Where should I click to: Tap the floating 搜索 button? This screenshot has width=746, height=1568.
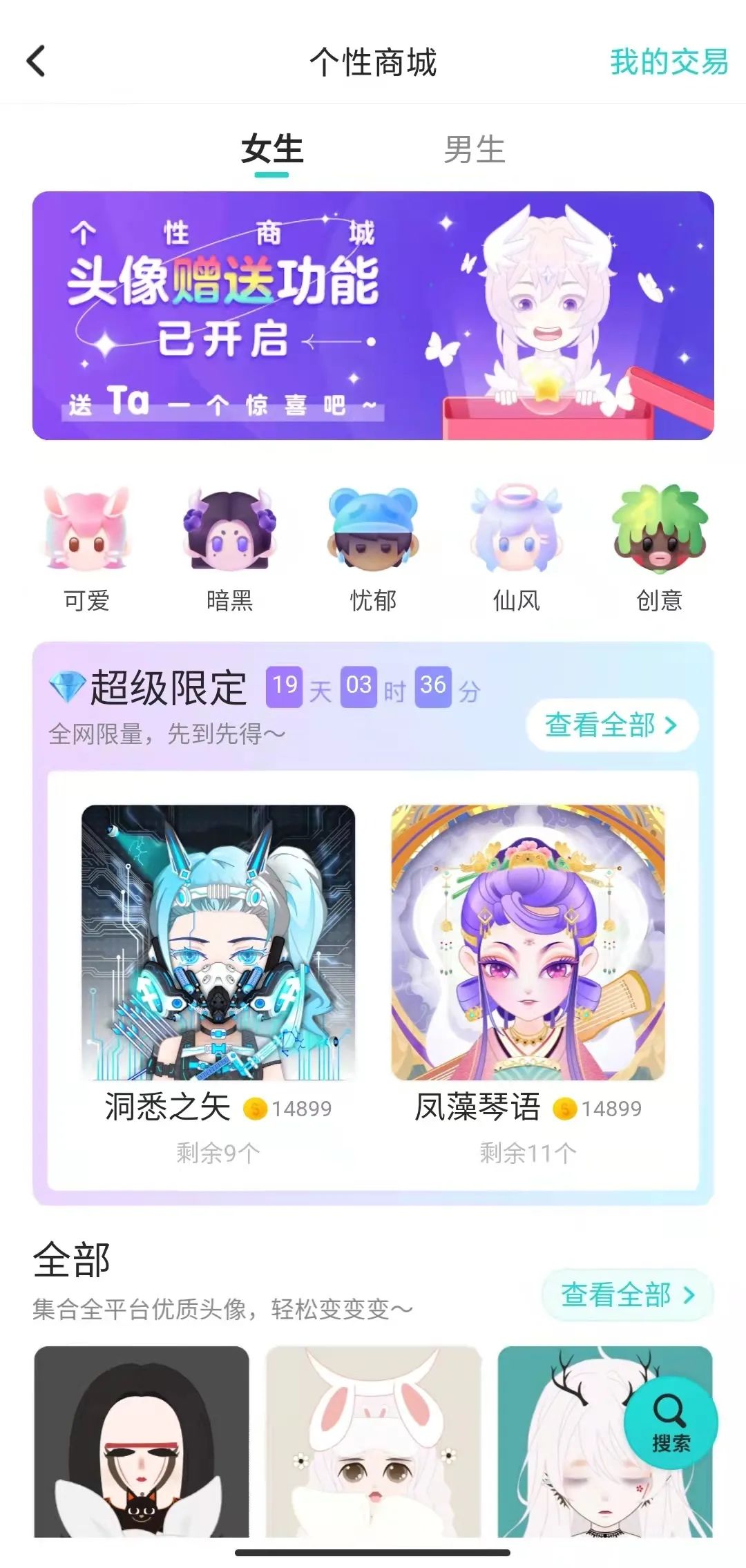[x=670, y=1422]
